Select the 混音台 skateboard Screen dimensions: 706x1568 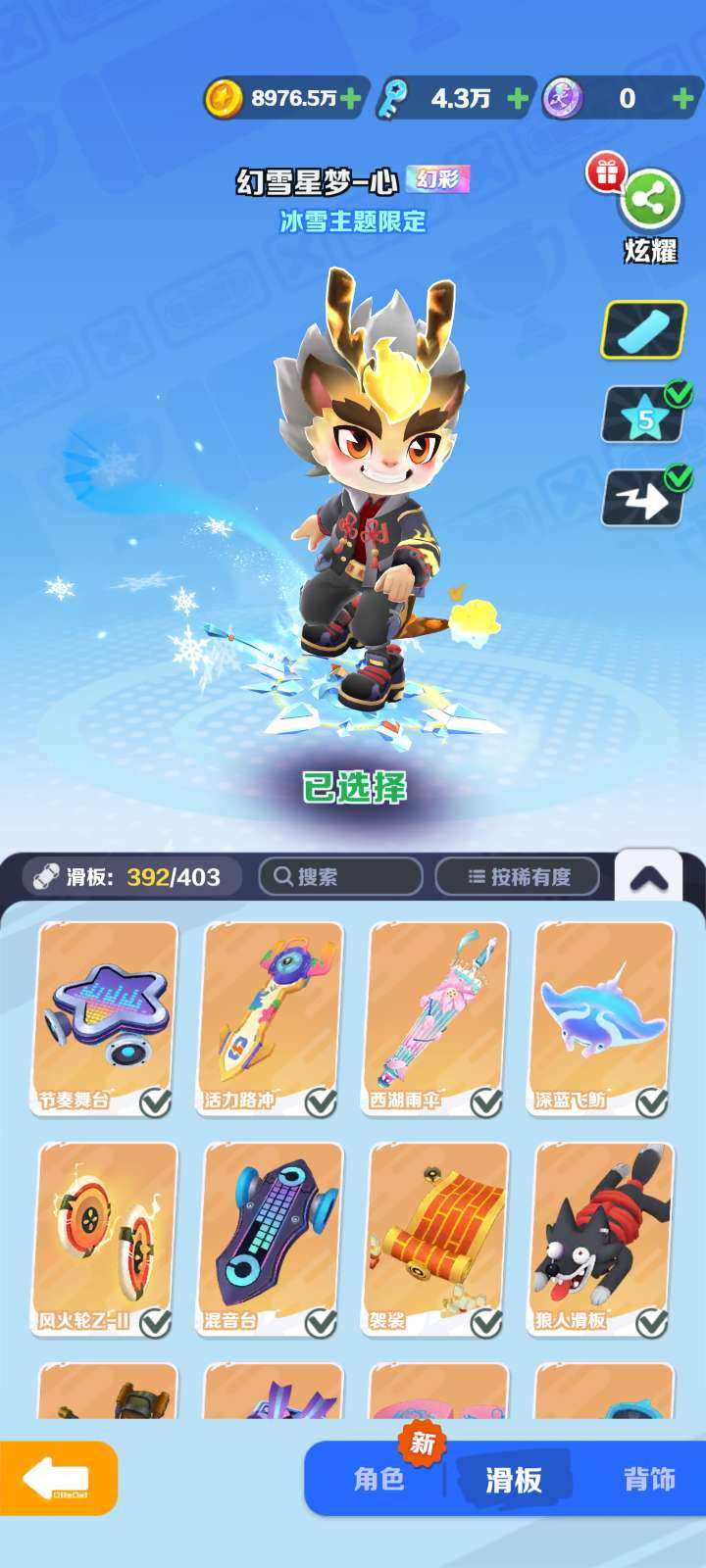[274, 1240]
